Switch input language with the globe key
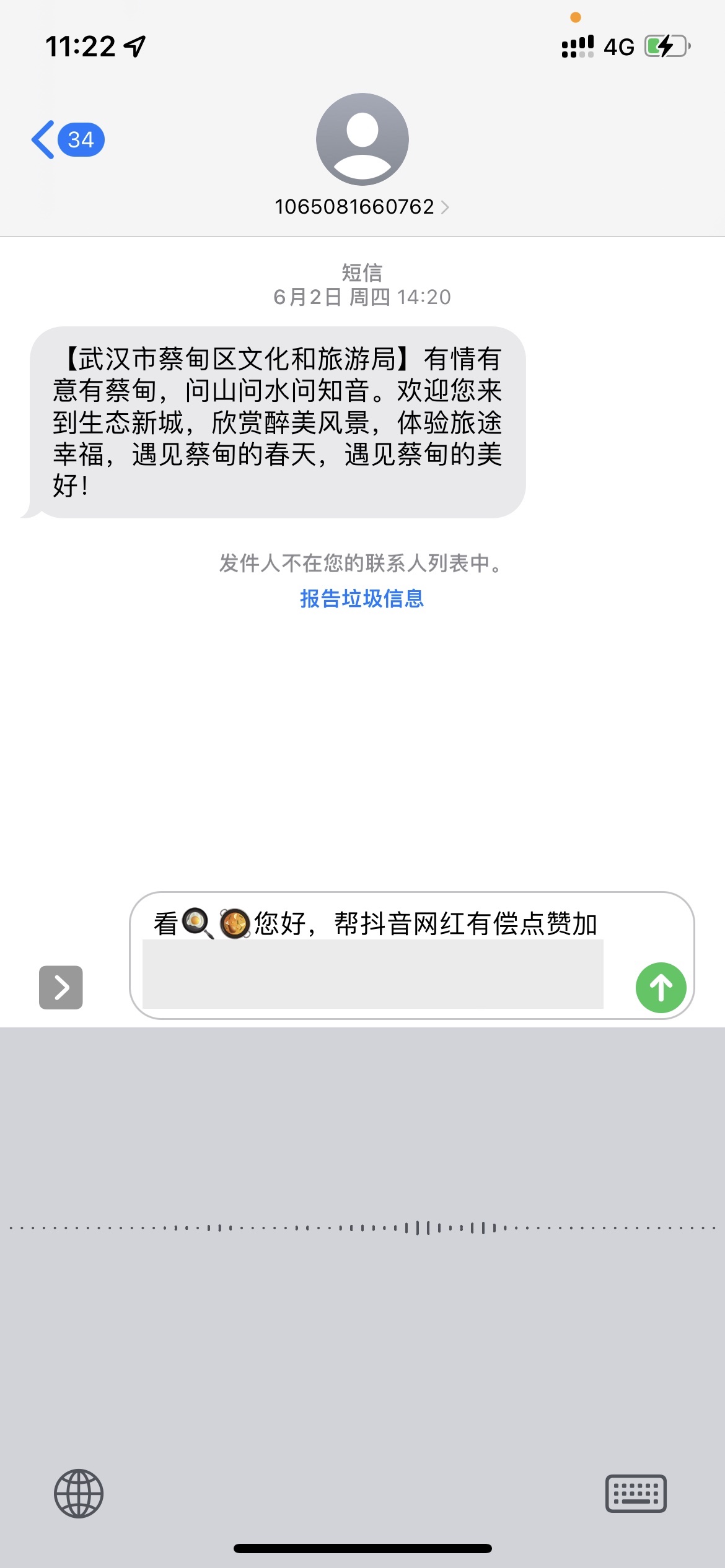 click(x=79, y=1493)
